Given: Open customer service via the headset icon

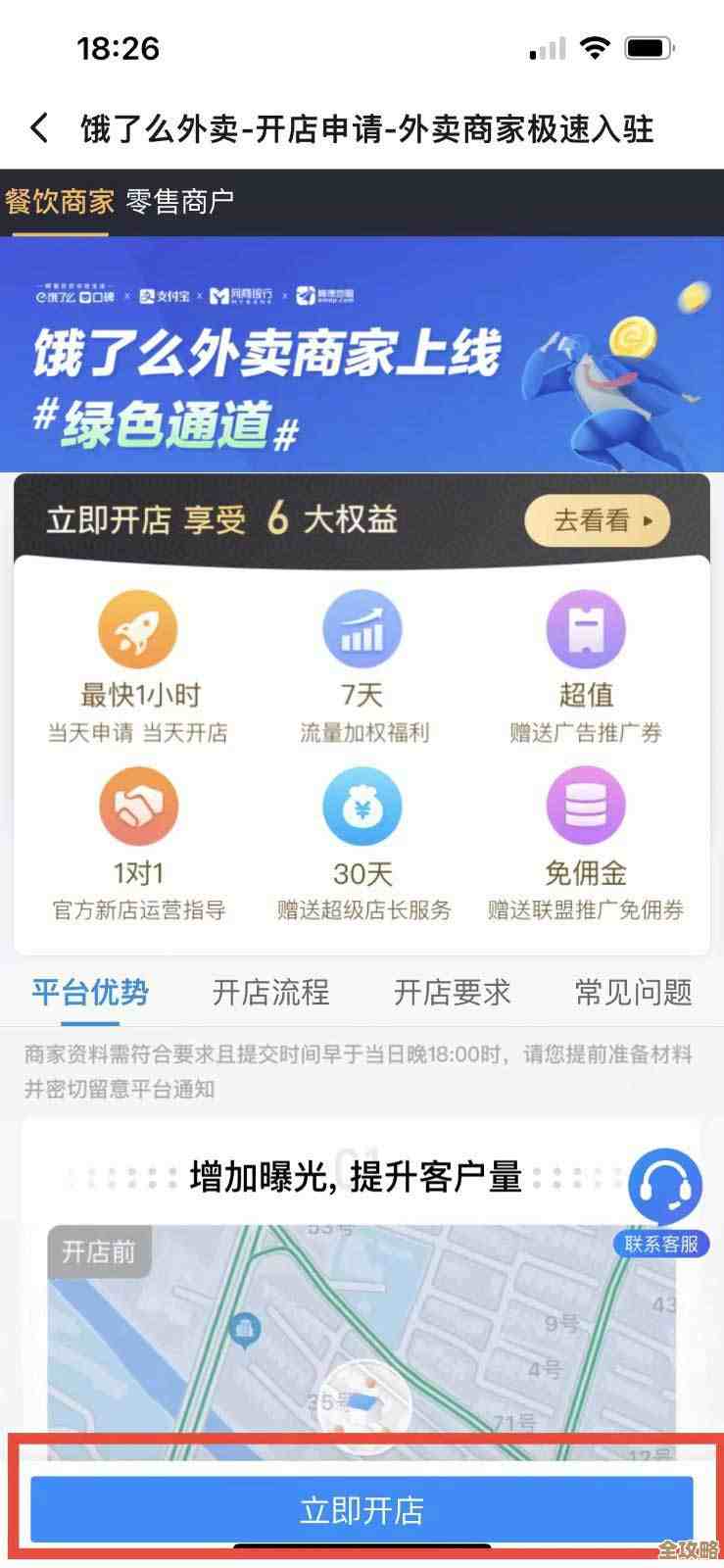Looking at the screenshot, I should (x=667, y=1184).
